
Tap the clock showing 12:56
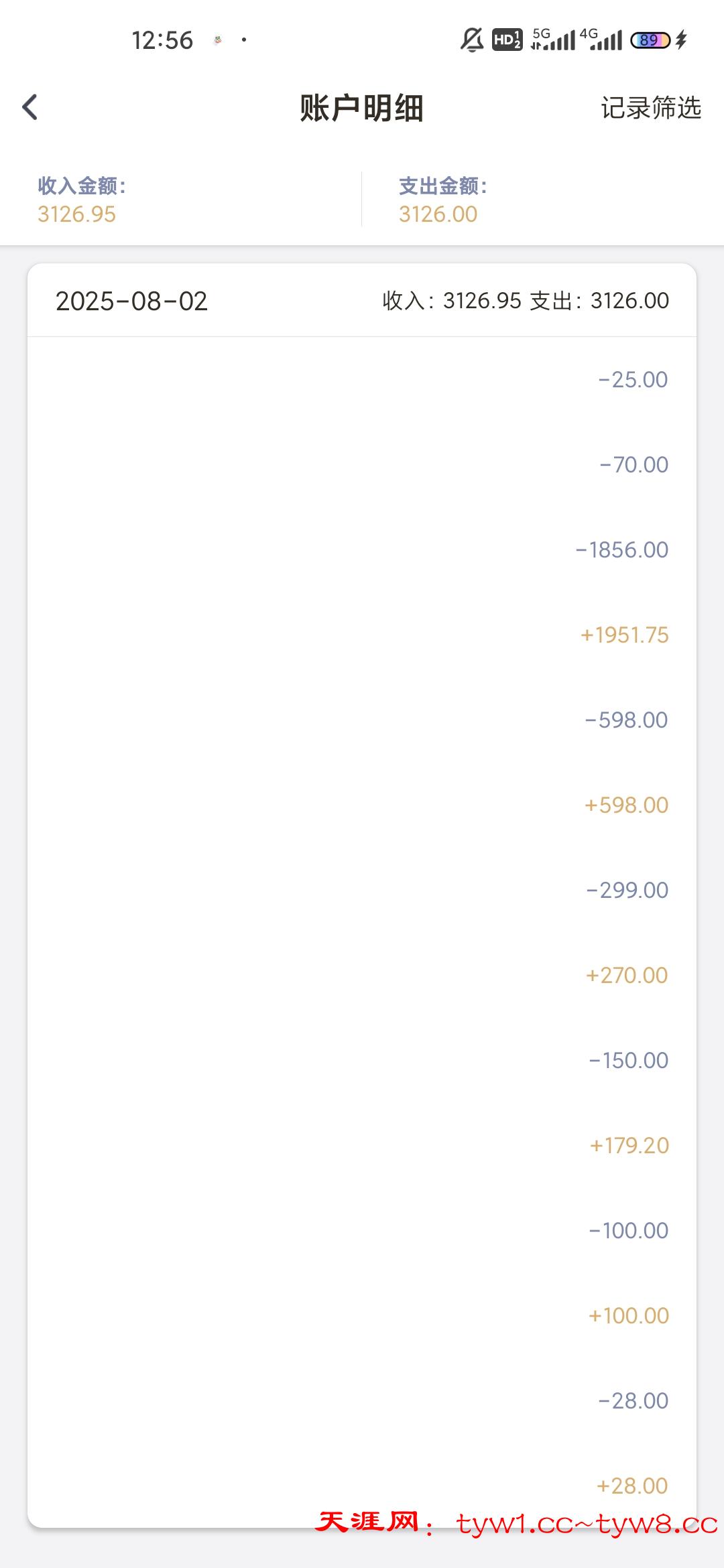click(164, 40)
